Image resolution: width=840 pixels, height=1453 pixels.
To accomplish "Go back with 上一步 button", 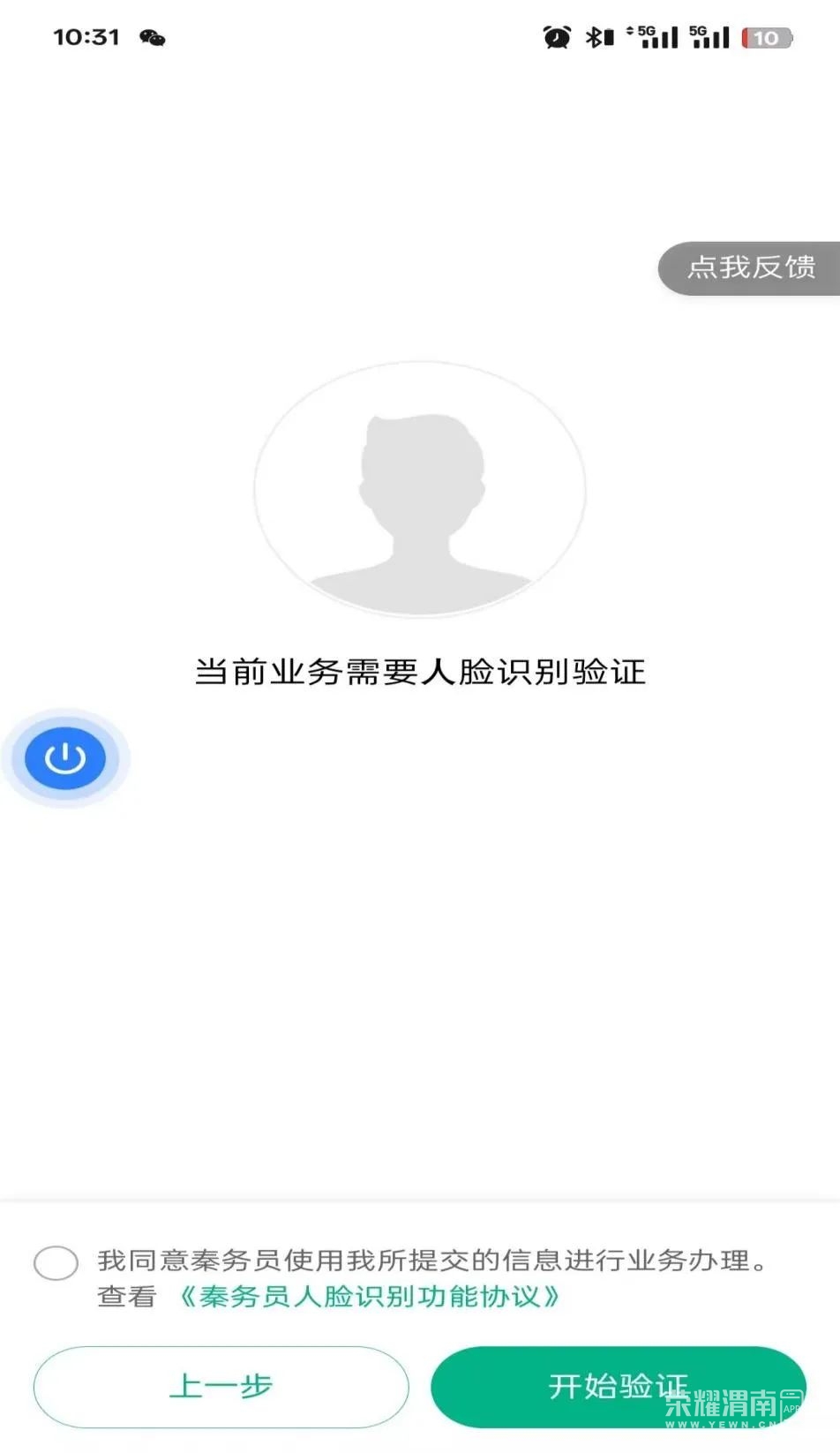I will pos(221,1386).
